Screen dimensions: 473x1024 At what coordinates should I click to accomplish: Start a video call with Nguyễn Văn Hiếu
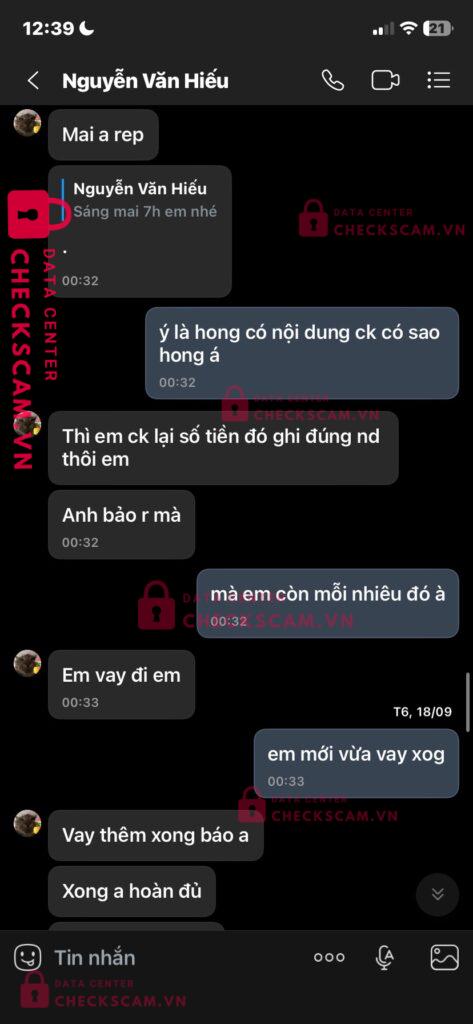click(x=385, y=80)
